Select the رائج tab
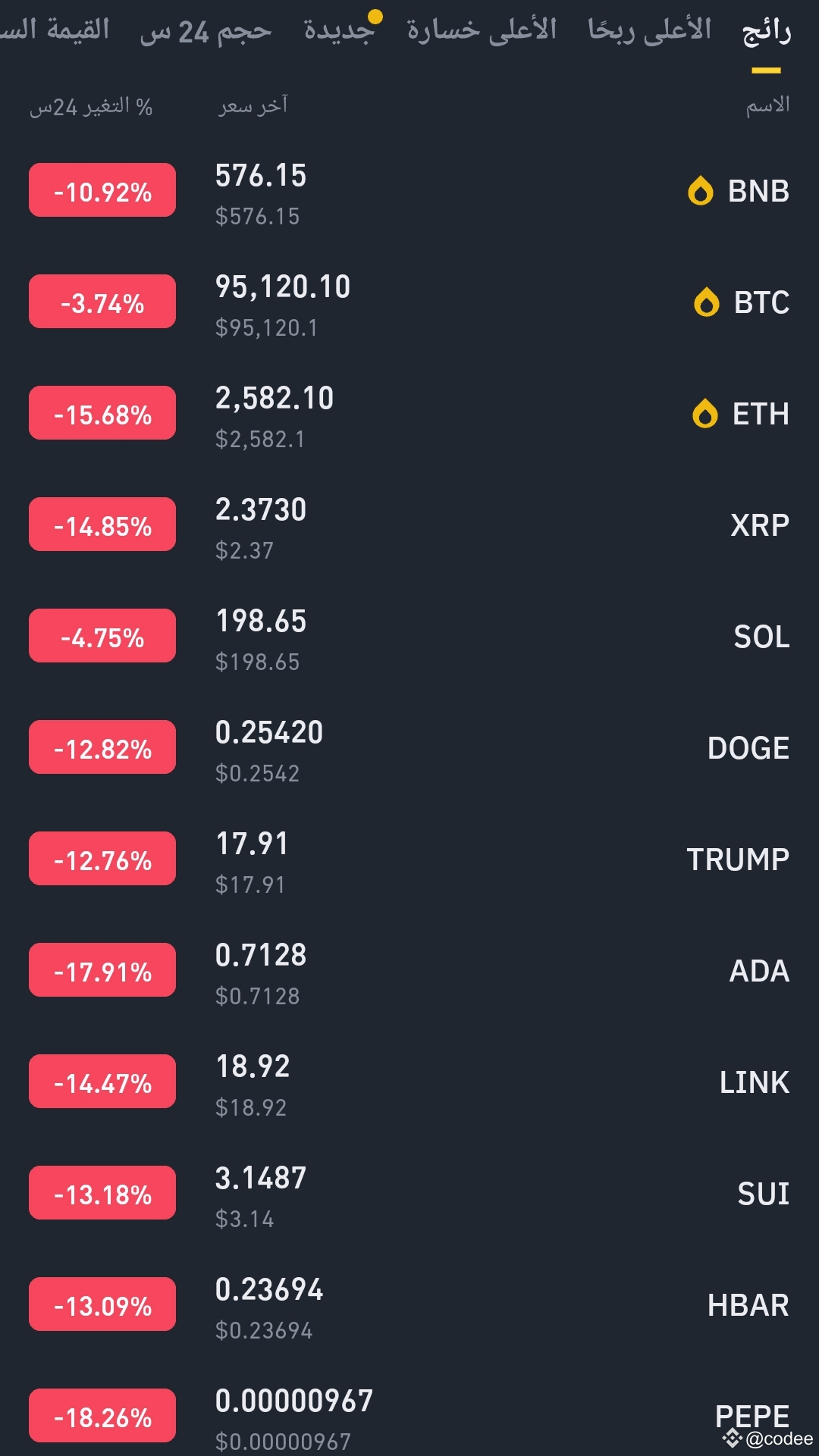Screen dimensions: 819x1456 point(767,31)
